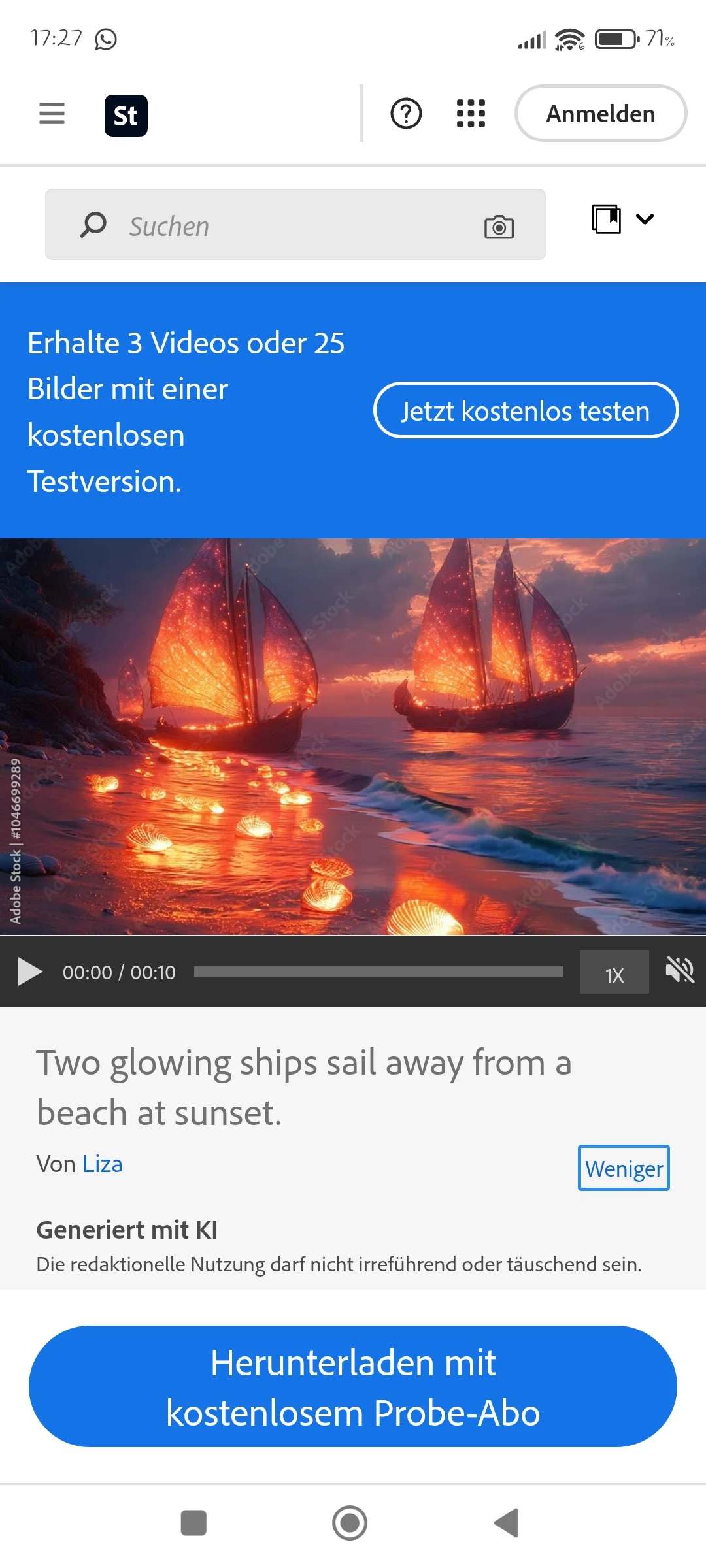Unmute the video sound

coord(680,970)
